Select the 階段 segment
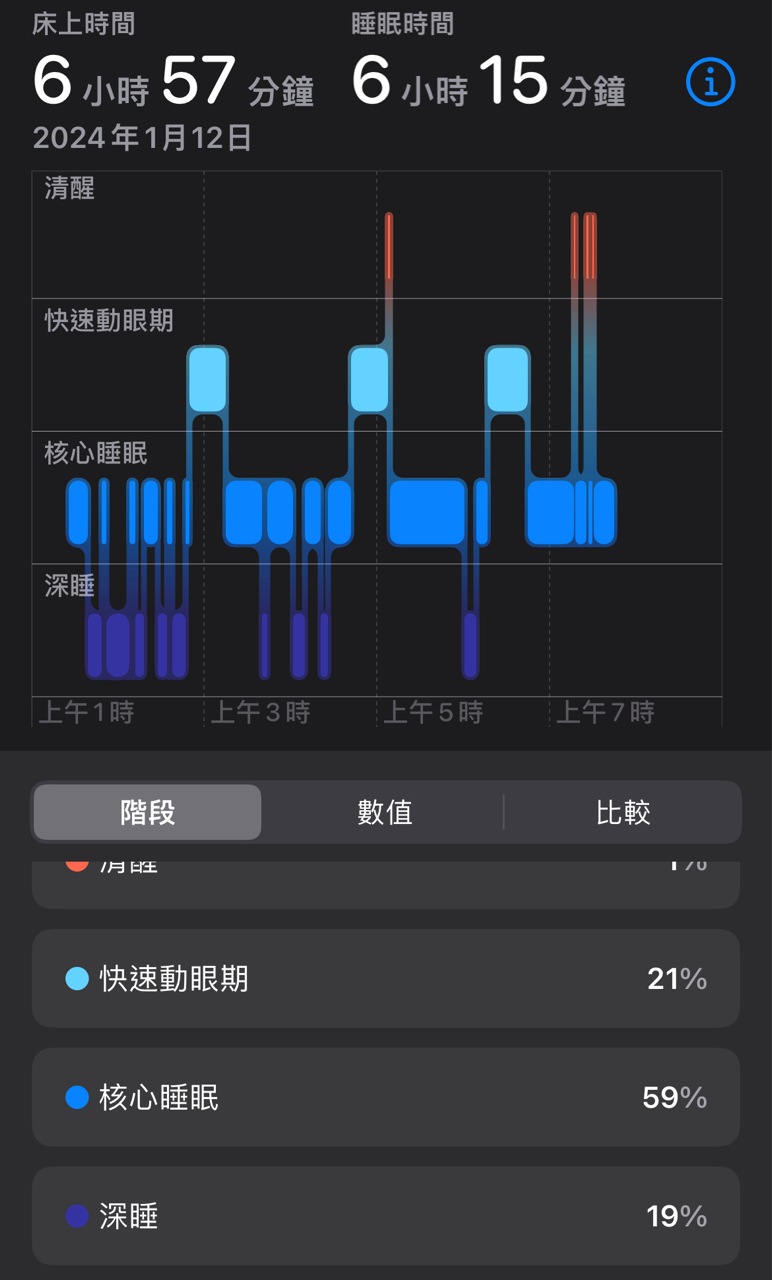The image size is (772, 1280). tap(148, 812)
